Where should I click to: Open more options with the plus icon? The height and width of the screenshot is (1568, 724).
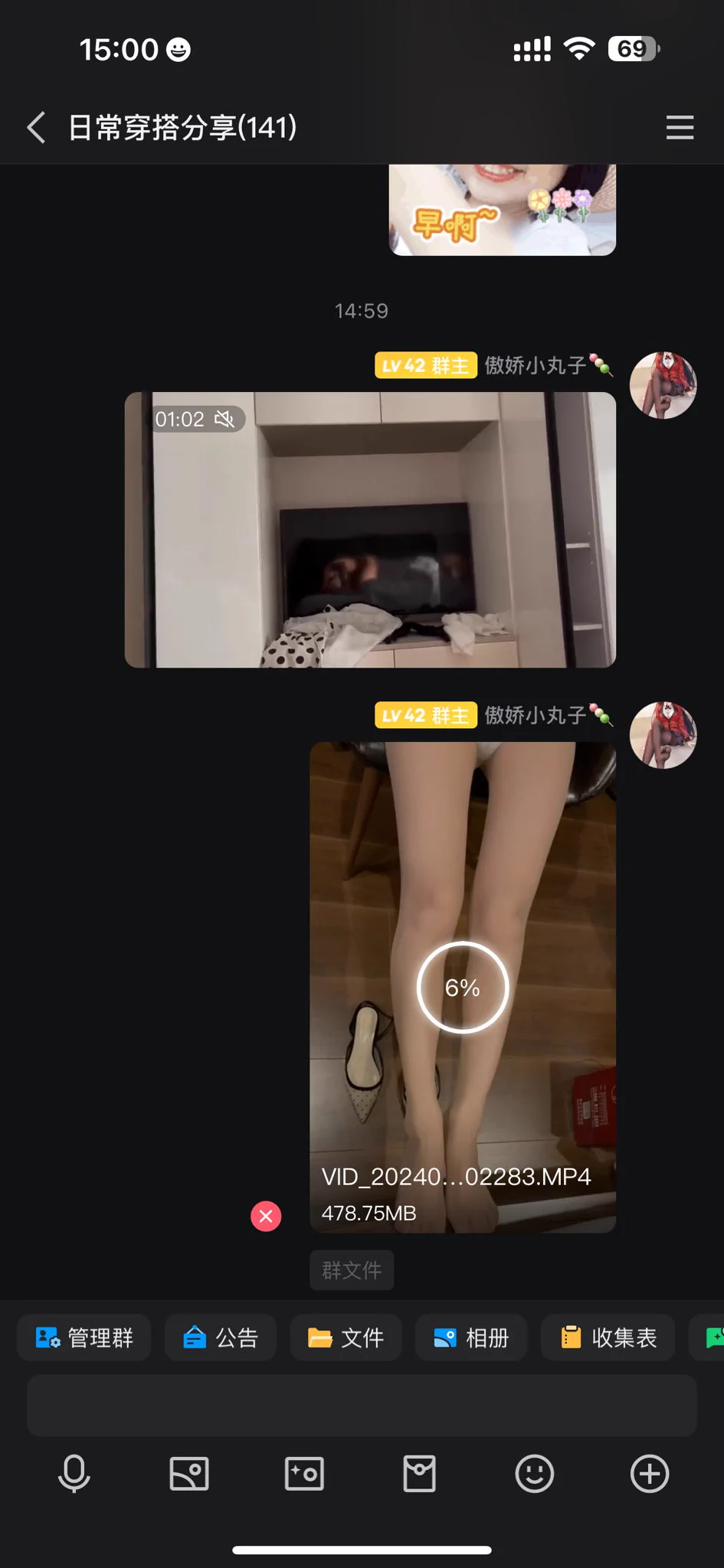click(650, 1474)
